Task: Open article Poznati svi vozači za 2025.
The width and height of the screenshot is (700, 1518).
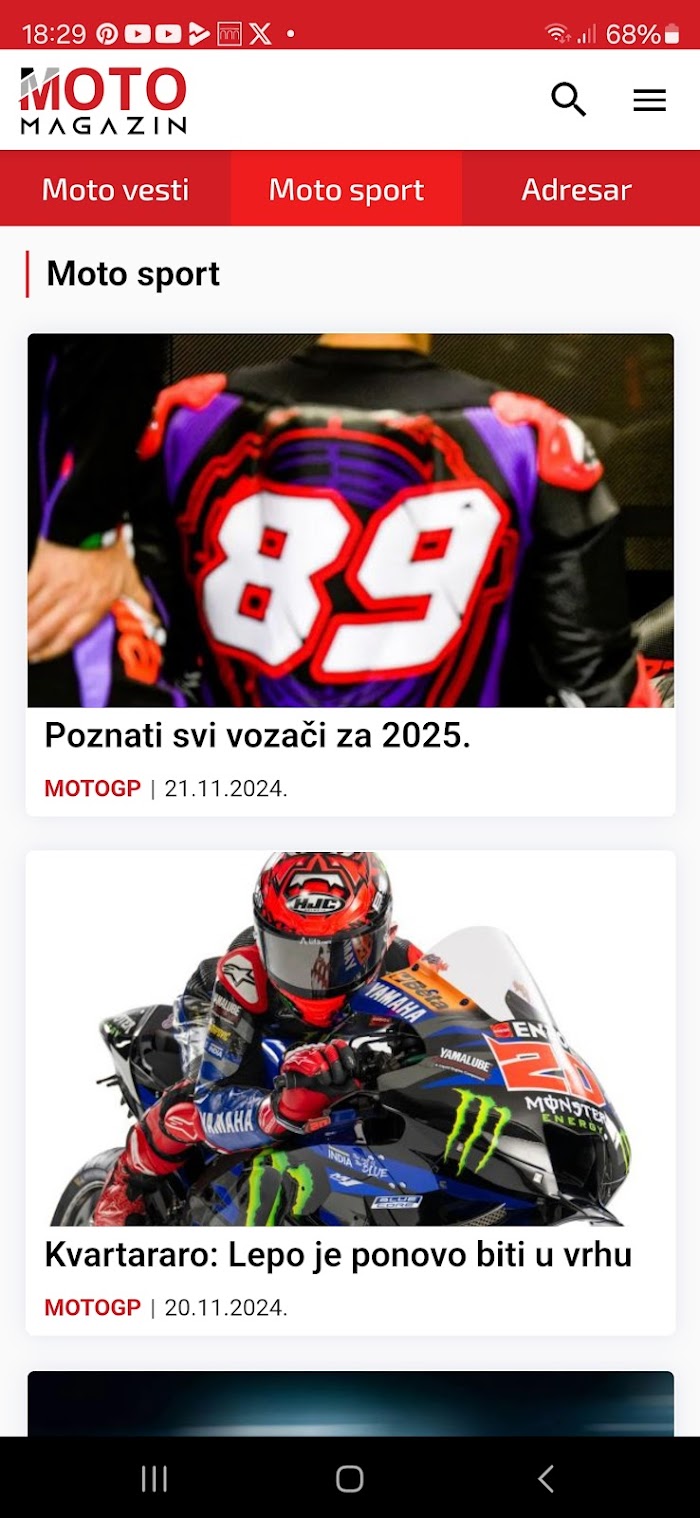Action: (x=257, y=736)
